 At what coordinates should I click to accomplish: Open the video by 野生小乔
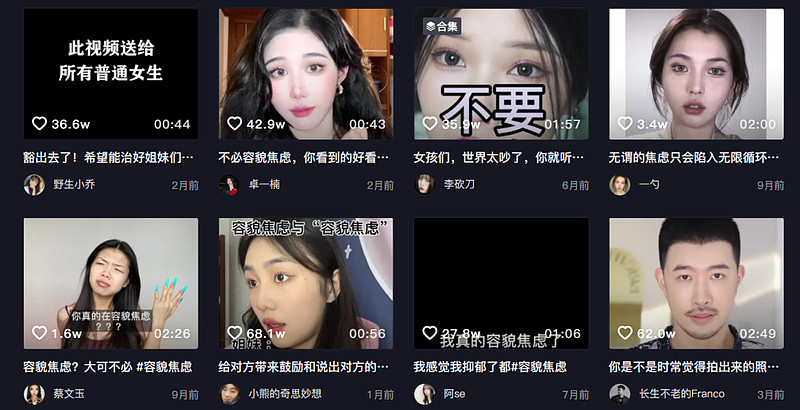110,73
